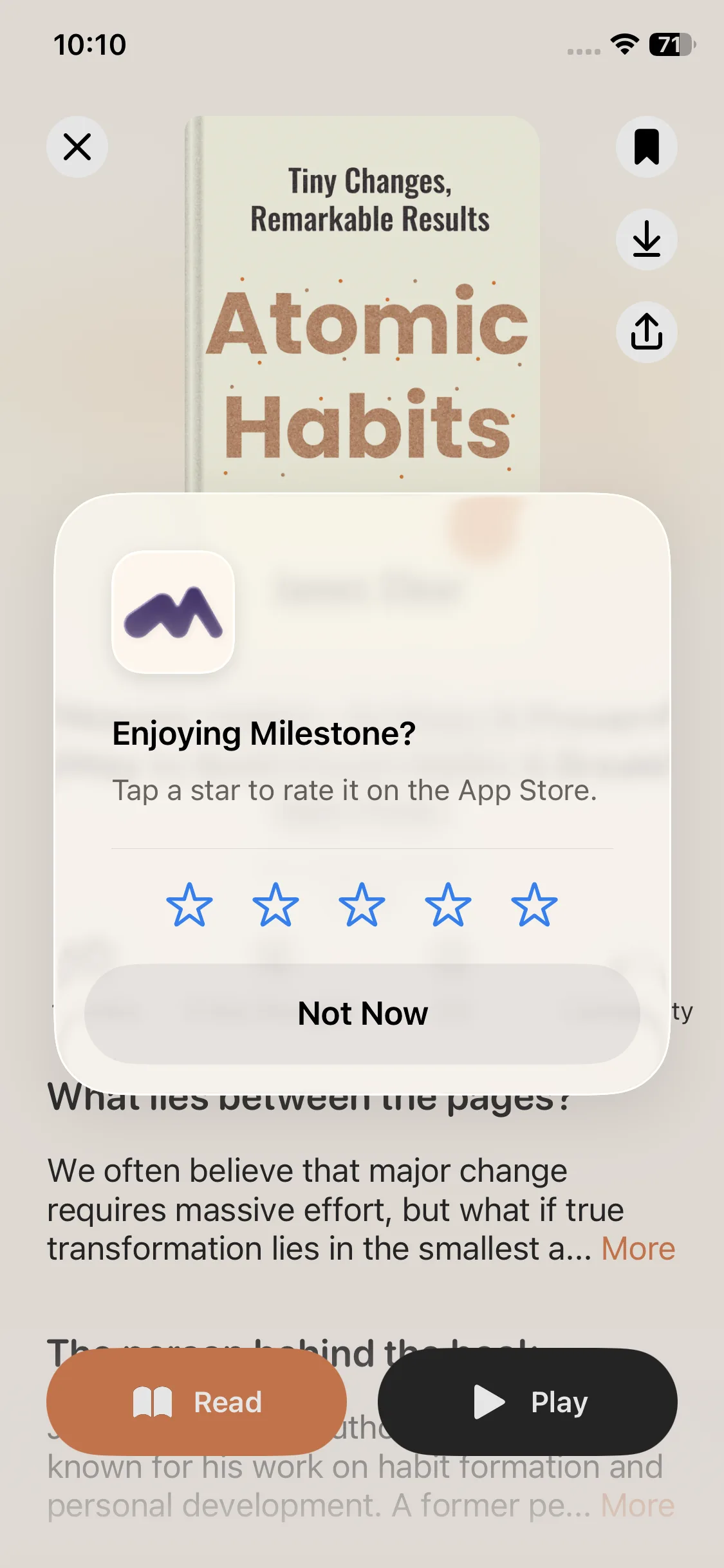The height and width of the screenshot is (1568, 724).
Task: Bookmark the Atomic Habits book
Action: coord(646,147)
